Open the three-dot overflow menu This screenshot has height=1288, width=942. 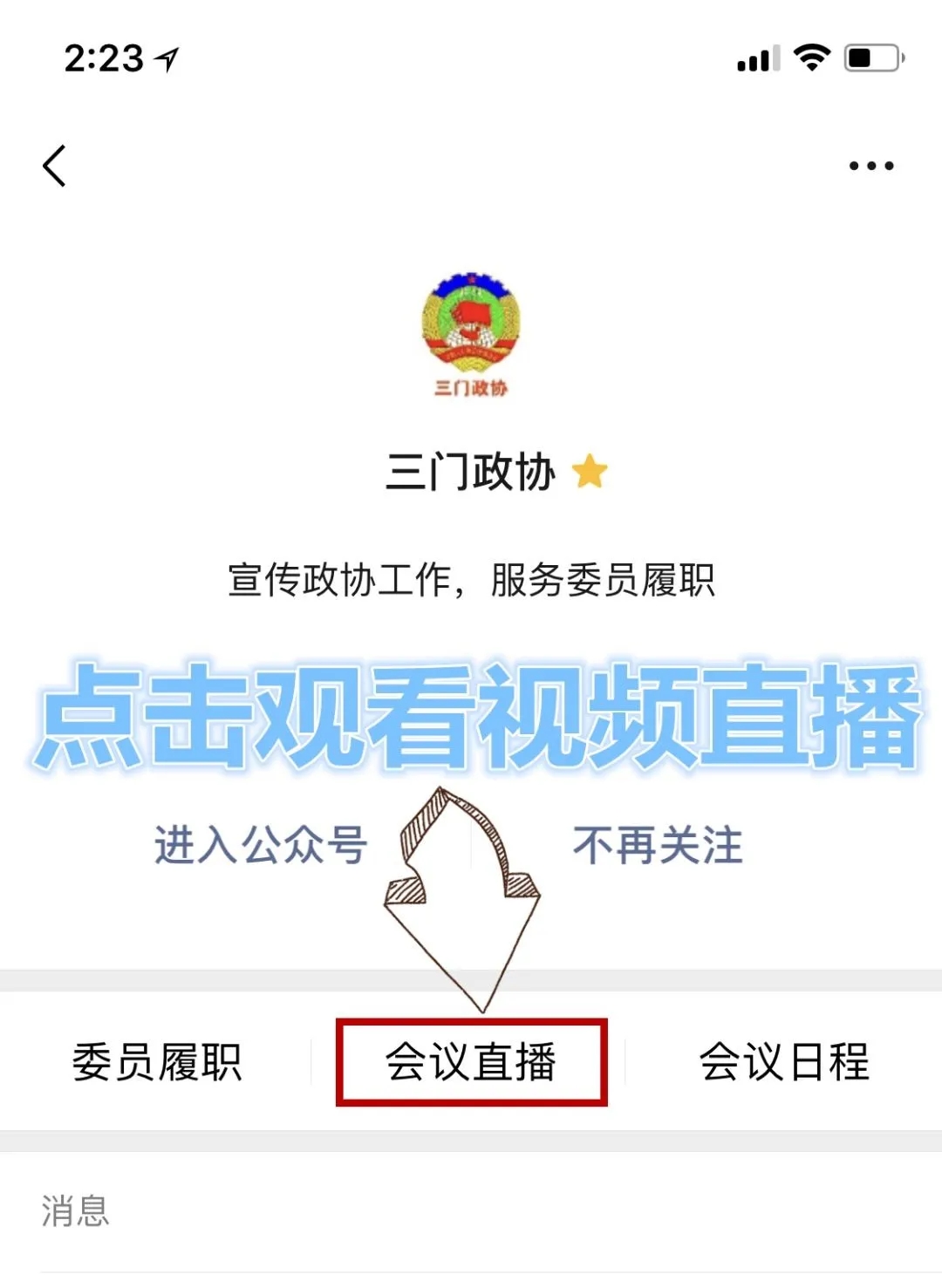tap(870, 166)
